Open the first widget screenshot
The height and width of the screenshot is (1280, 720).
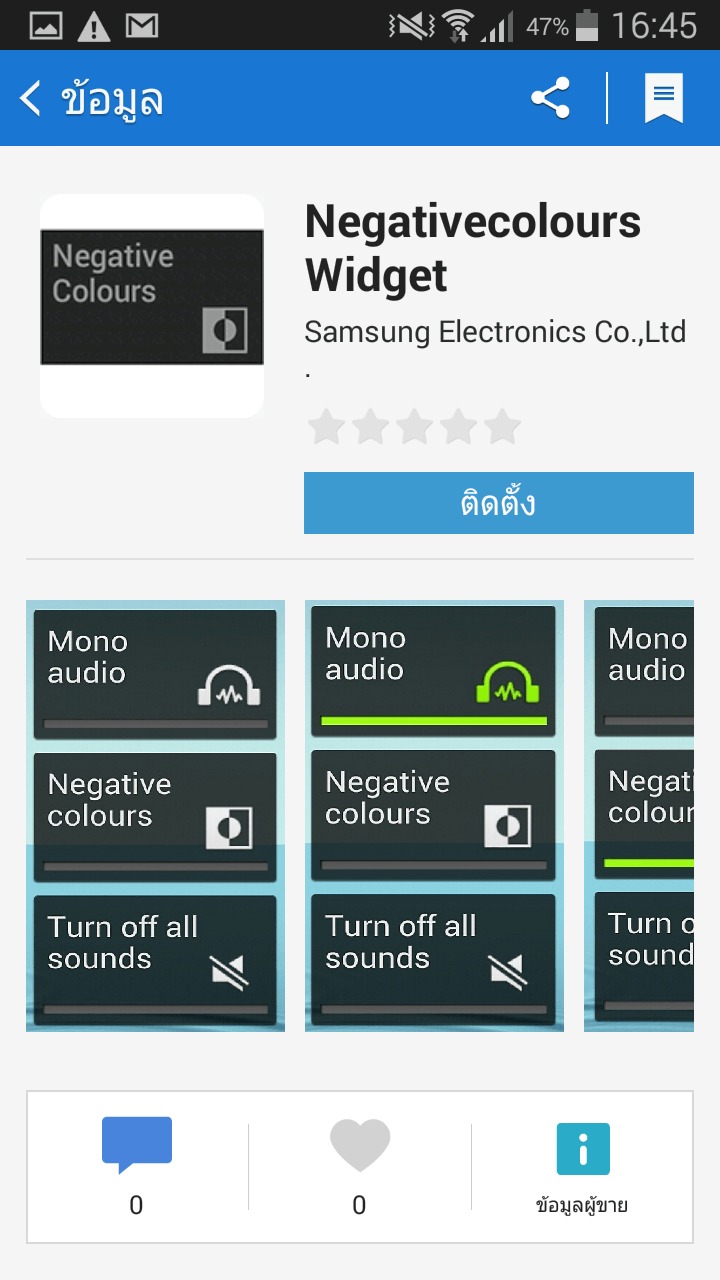tap(155, 815)
